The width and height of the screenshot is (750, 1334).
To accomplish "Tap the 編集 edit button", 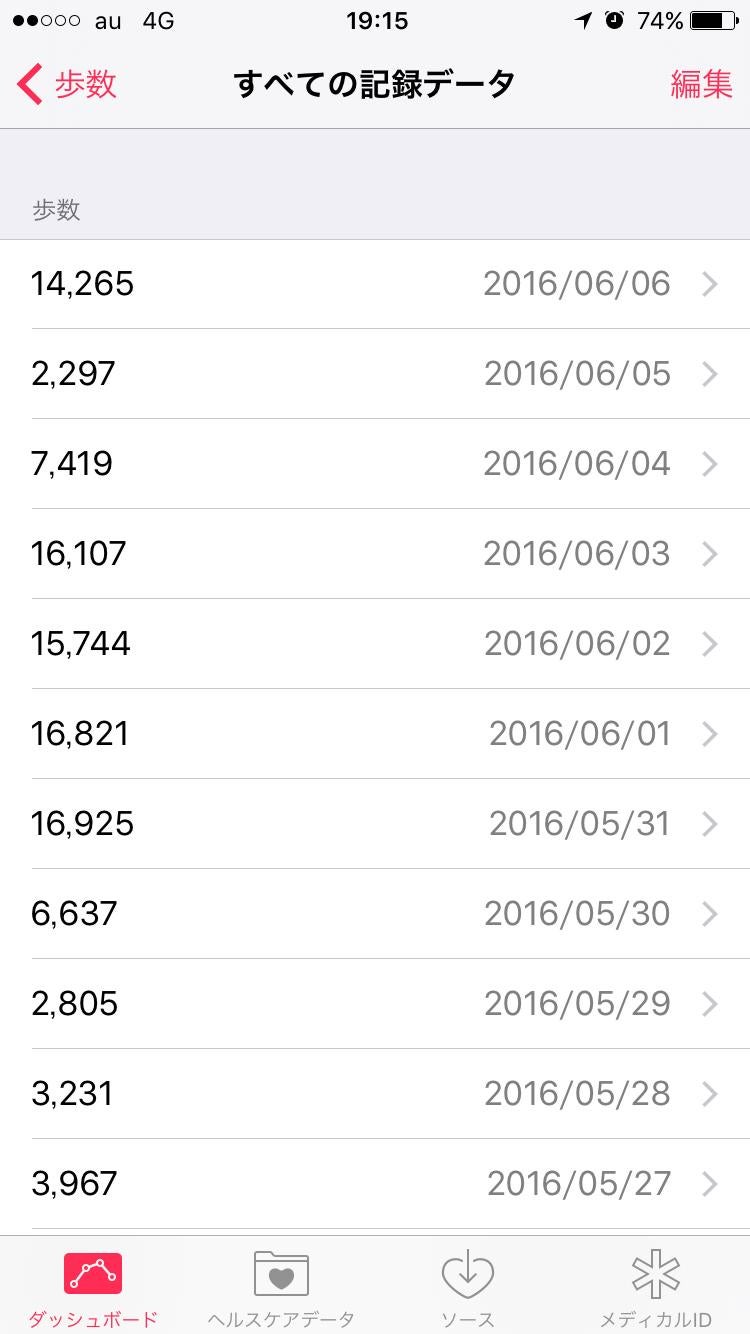I will click(701, 85).
